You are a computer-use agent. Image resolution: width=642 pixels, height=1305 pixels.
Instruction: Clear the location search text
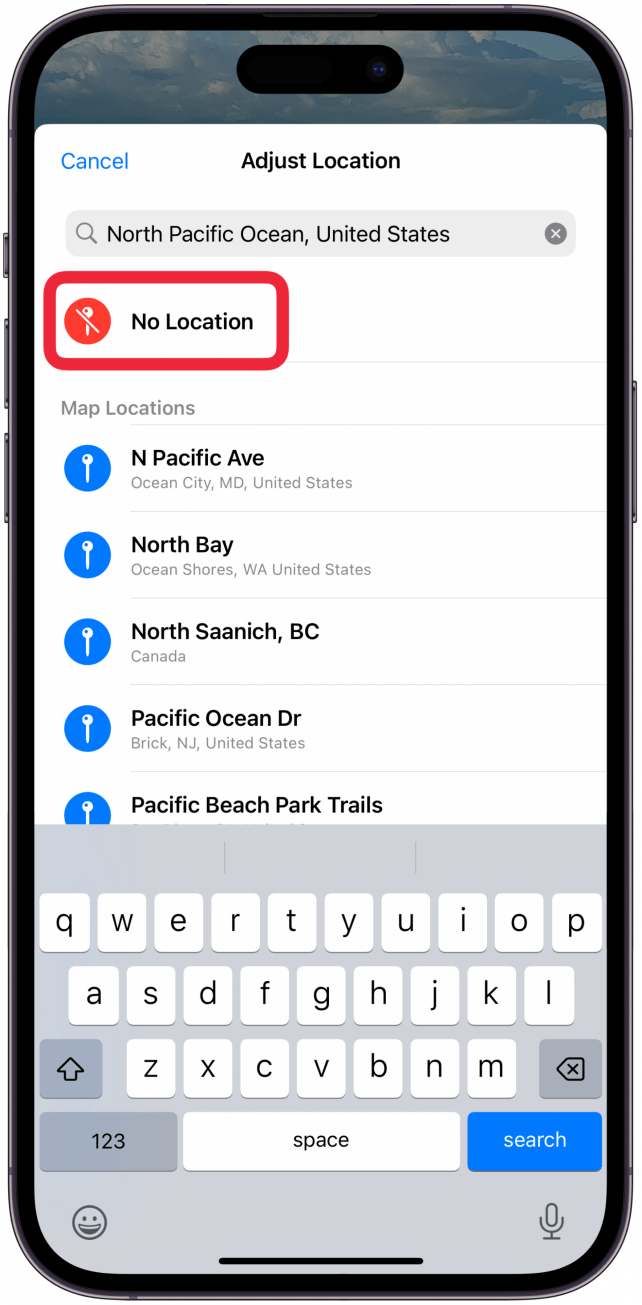[x=555, y=234]
